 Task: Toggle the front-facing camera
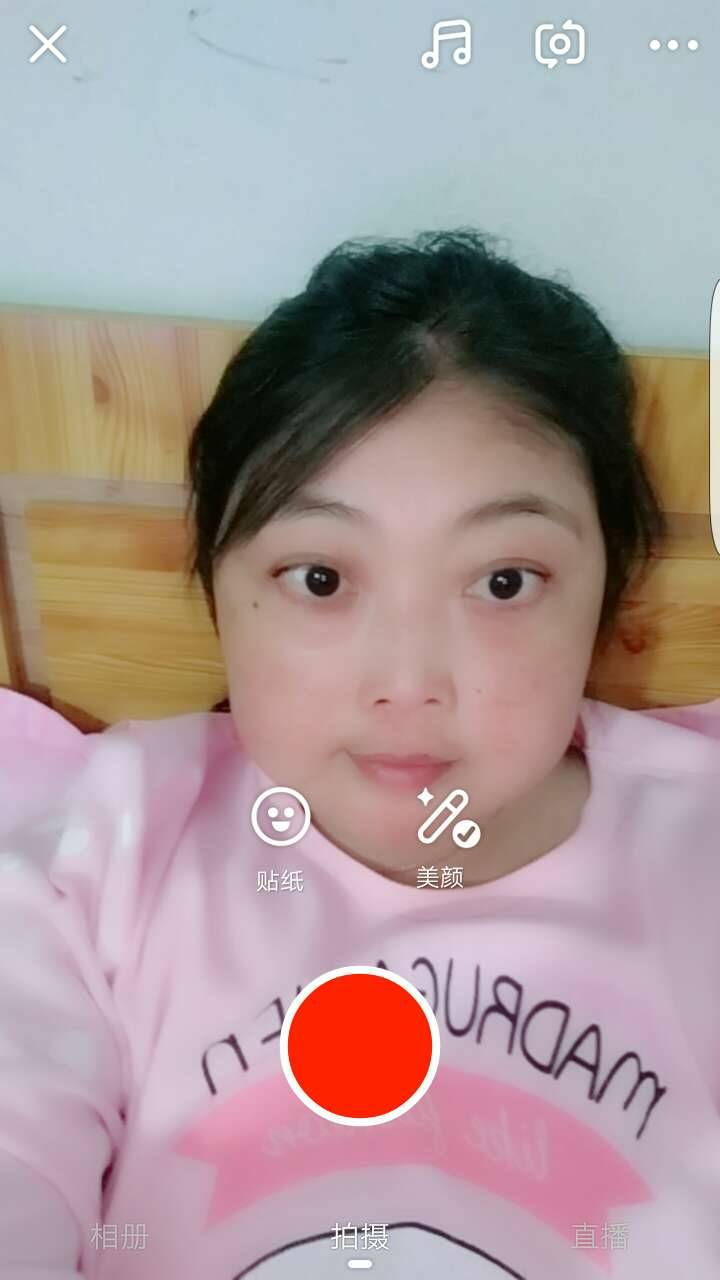559,44
